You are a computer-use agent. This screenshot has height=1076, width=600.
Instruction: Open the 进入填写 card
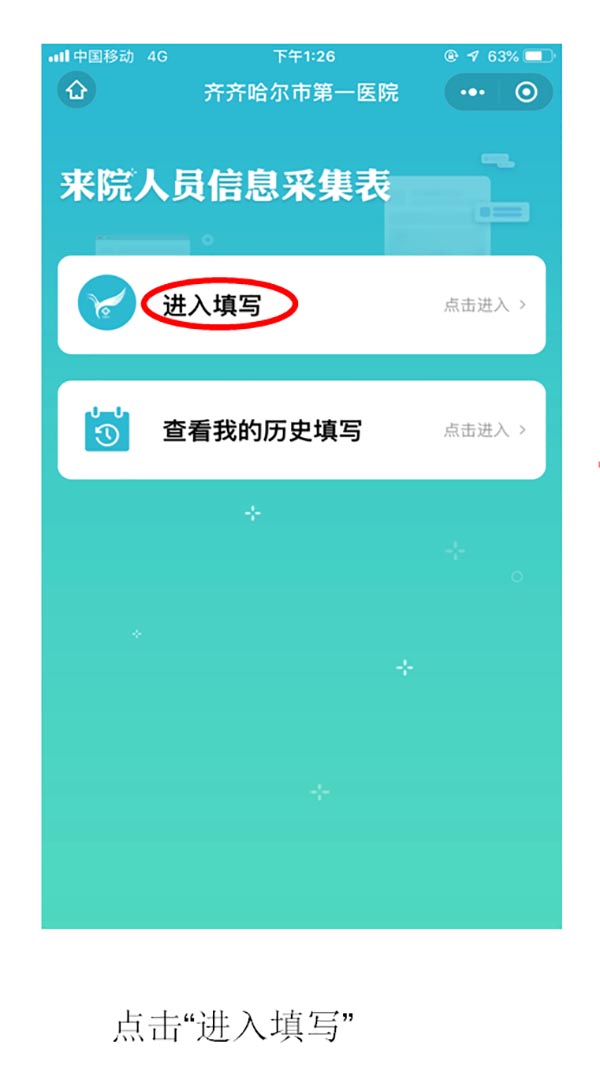pyautogui.click(x=301, y=305)
